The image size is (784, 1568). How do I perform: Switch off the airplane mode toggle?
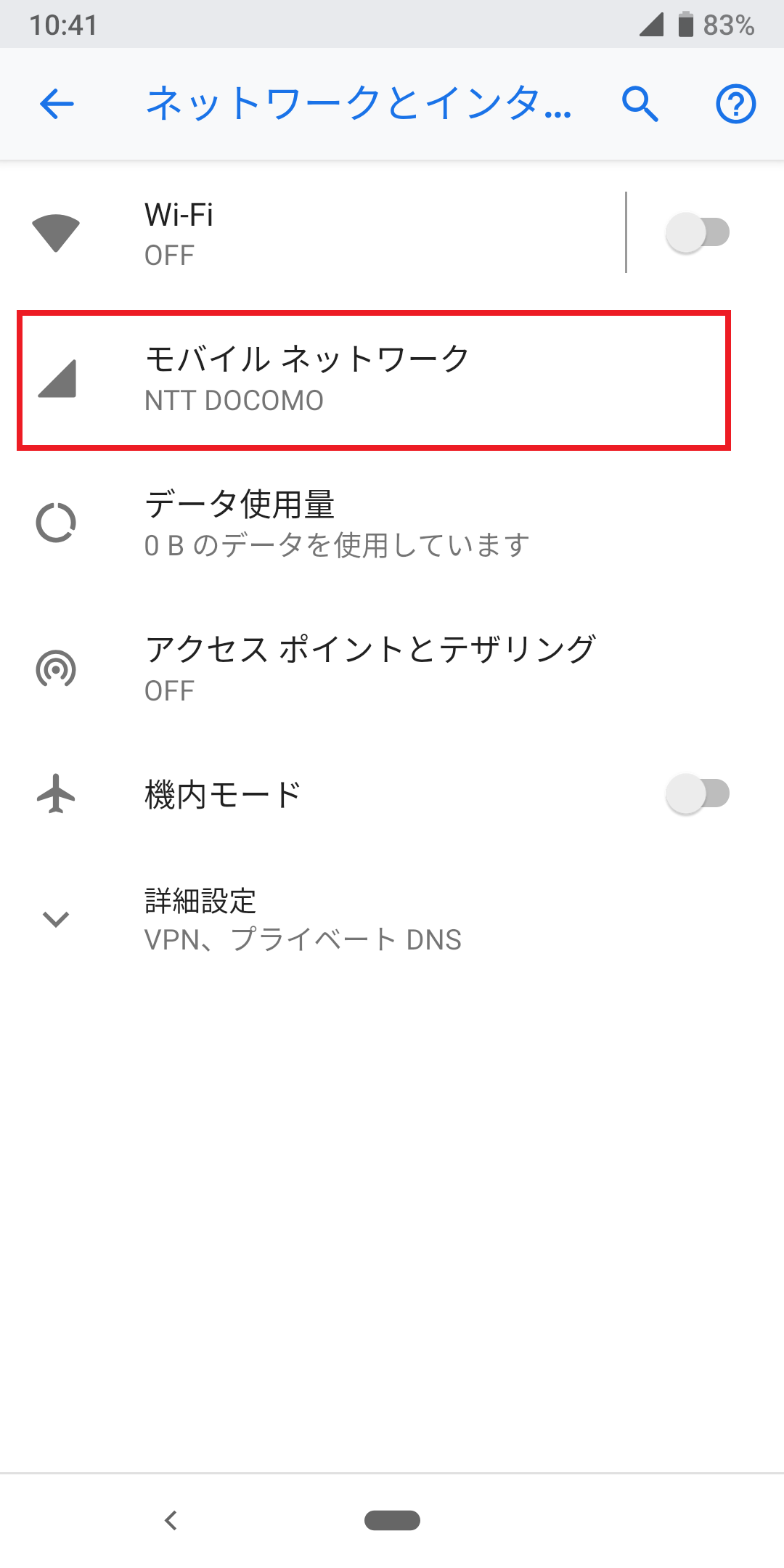coord(699,793)
